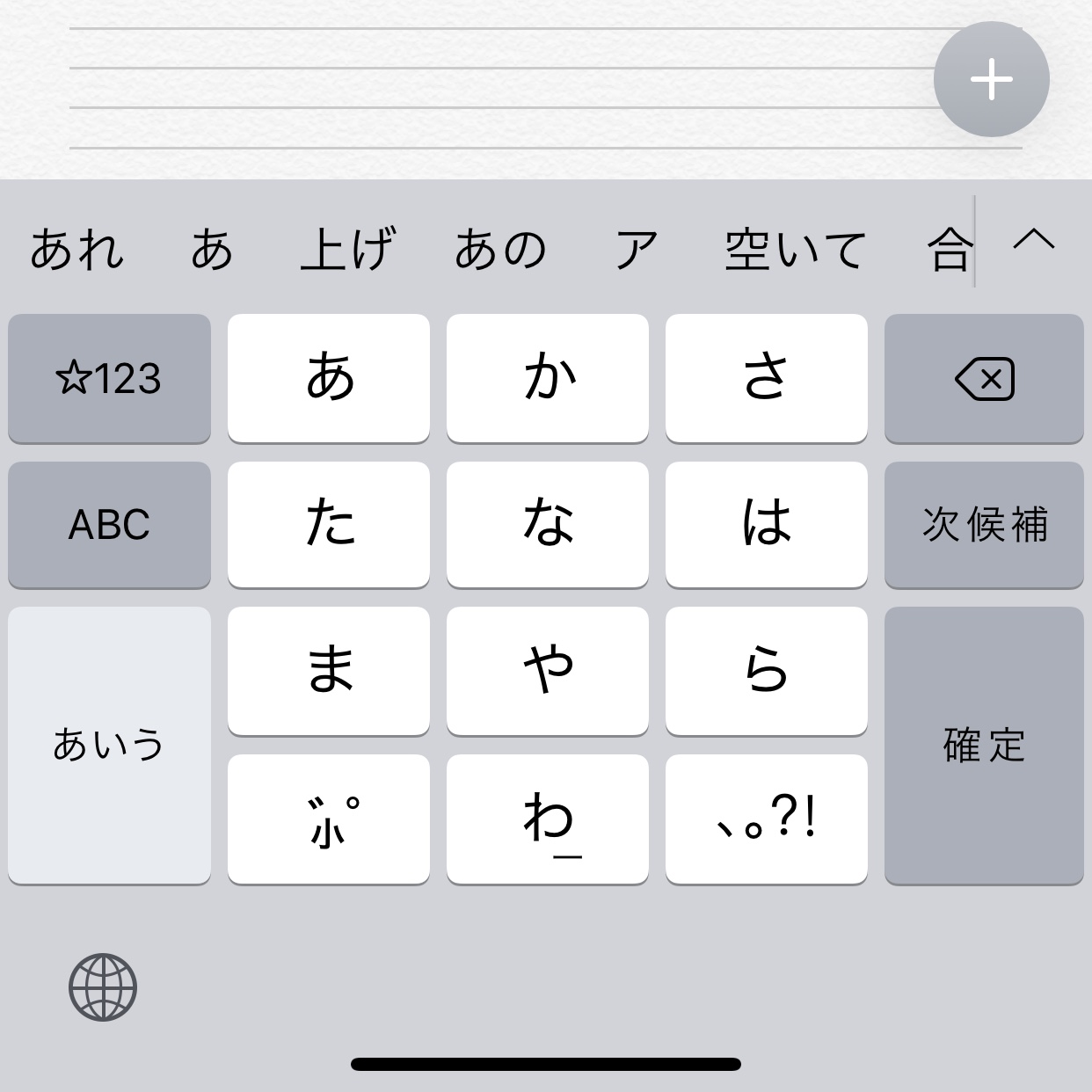Tap the punctuation key 、。?!
The width and height of the screenshot is (1092, 1092).
pos(766,819)
